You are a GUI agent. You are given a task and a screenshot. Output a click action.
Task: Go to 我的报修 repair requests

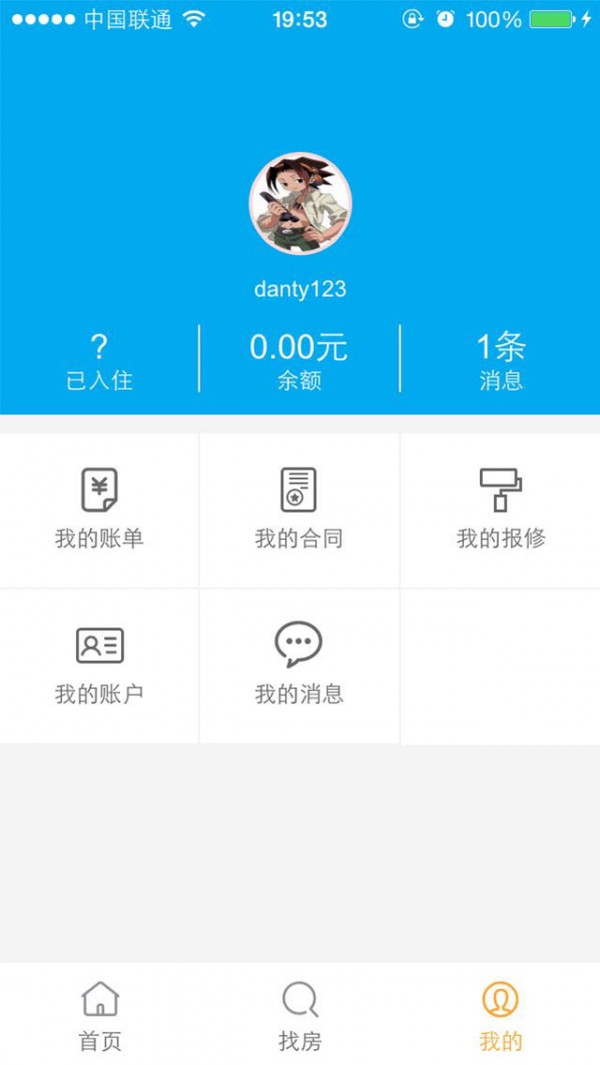click(501, 510)
